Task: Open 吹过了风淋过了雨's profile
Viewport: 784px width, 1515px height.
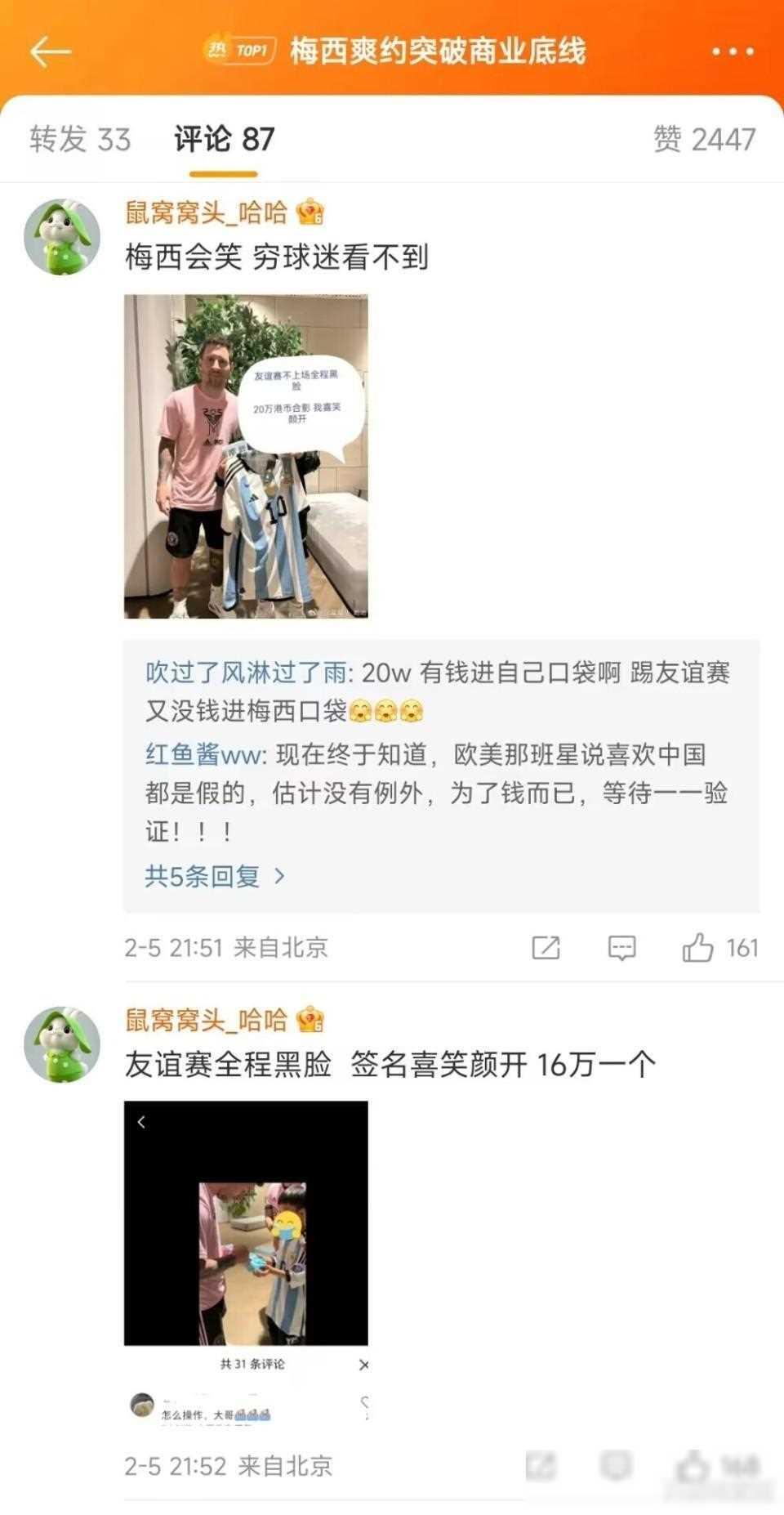Action: tap(247, 673)
